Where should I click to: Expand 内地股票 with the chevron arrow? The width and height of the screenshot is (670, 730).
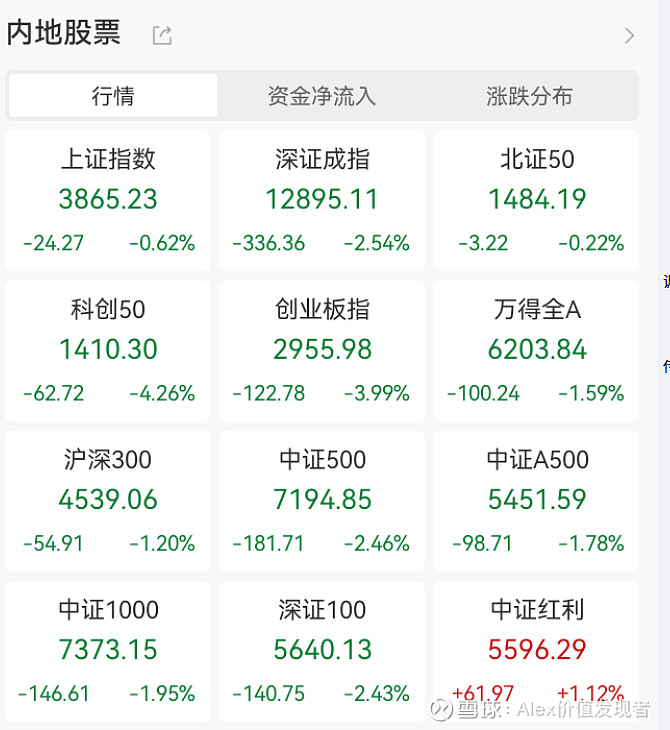[x=629, y=36]
